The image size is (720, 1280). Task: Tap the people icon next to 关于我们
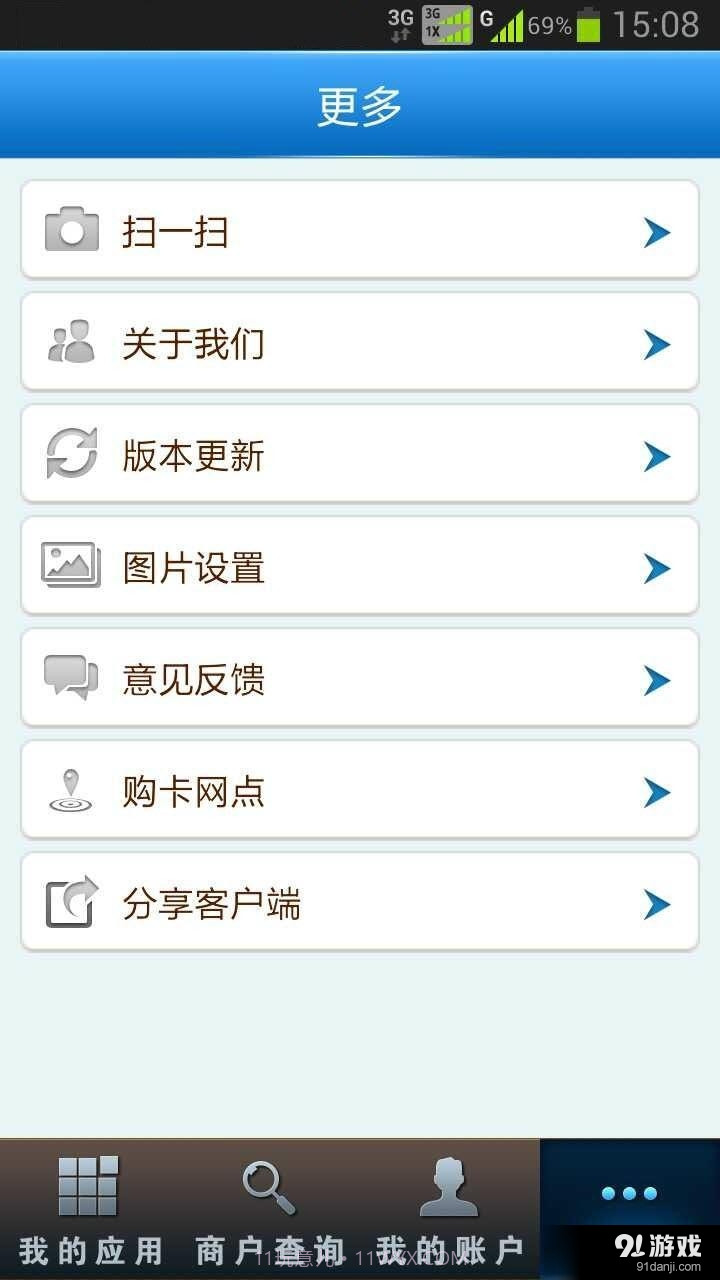pos(70,342)
